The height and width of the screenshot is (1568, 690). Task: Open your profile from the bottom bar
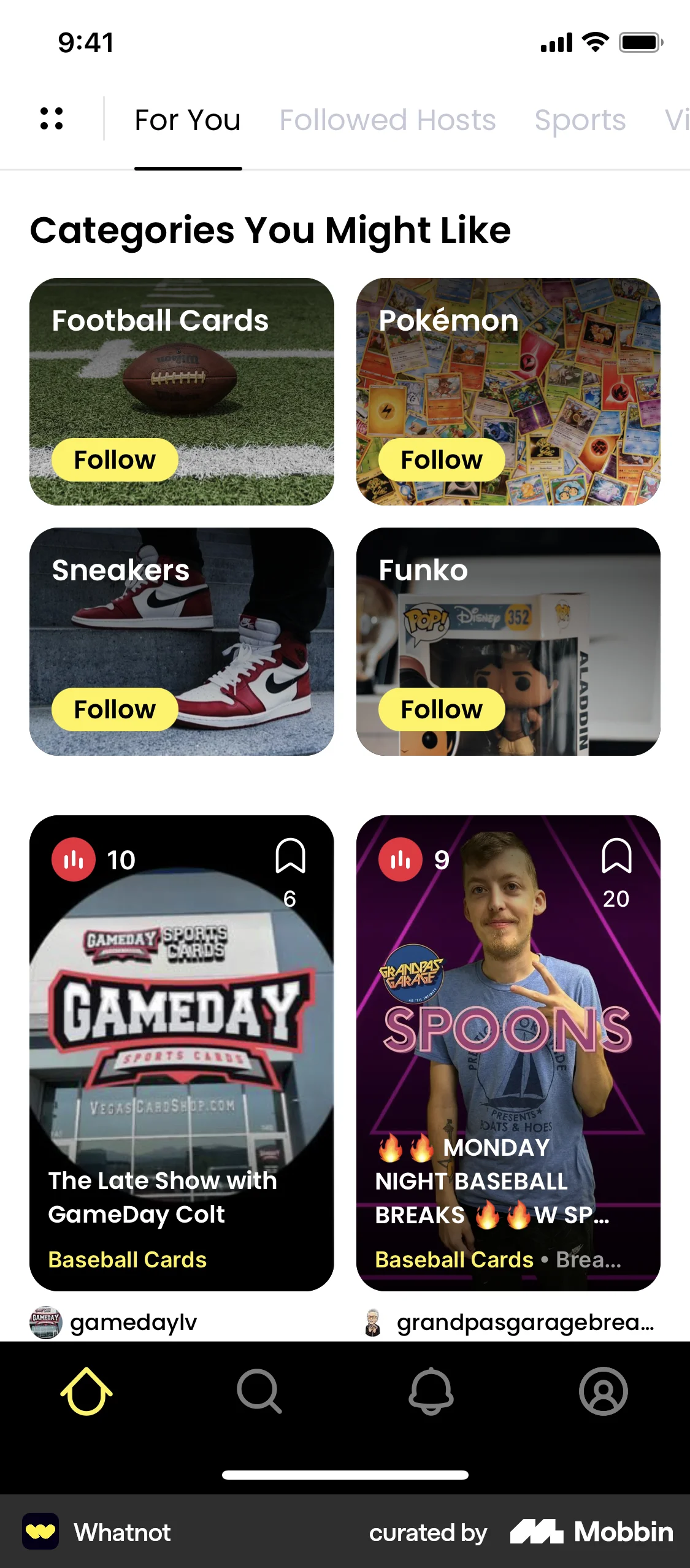tap(604, 1393)
